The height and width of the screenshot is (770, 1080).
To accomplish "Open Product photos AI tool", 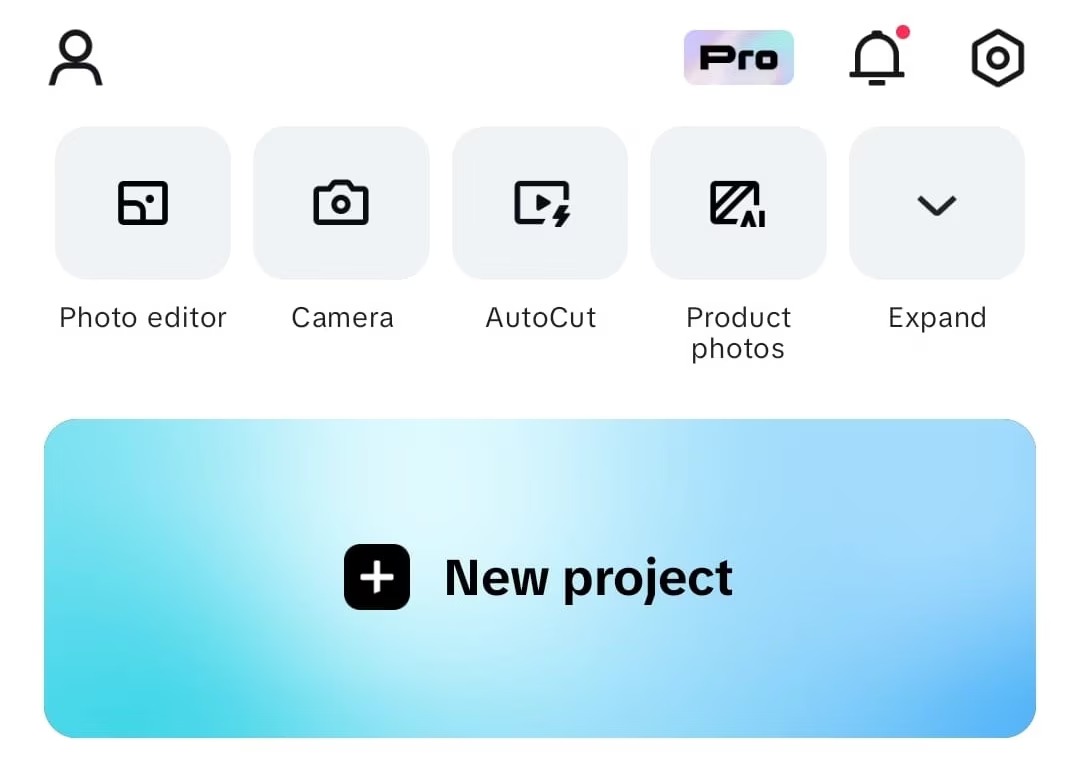I will point(738,203).
